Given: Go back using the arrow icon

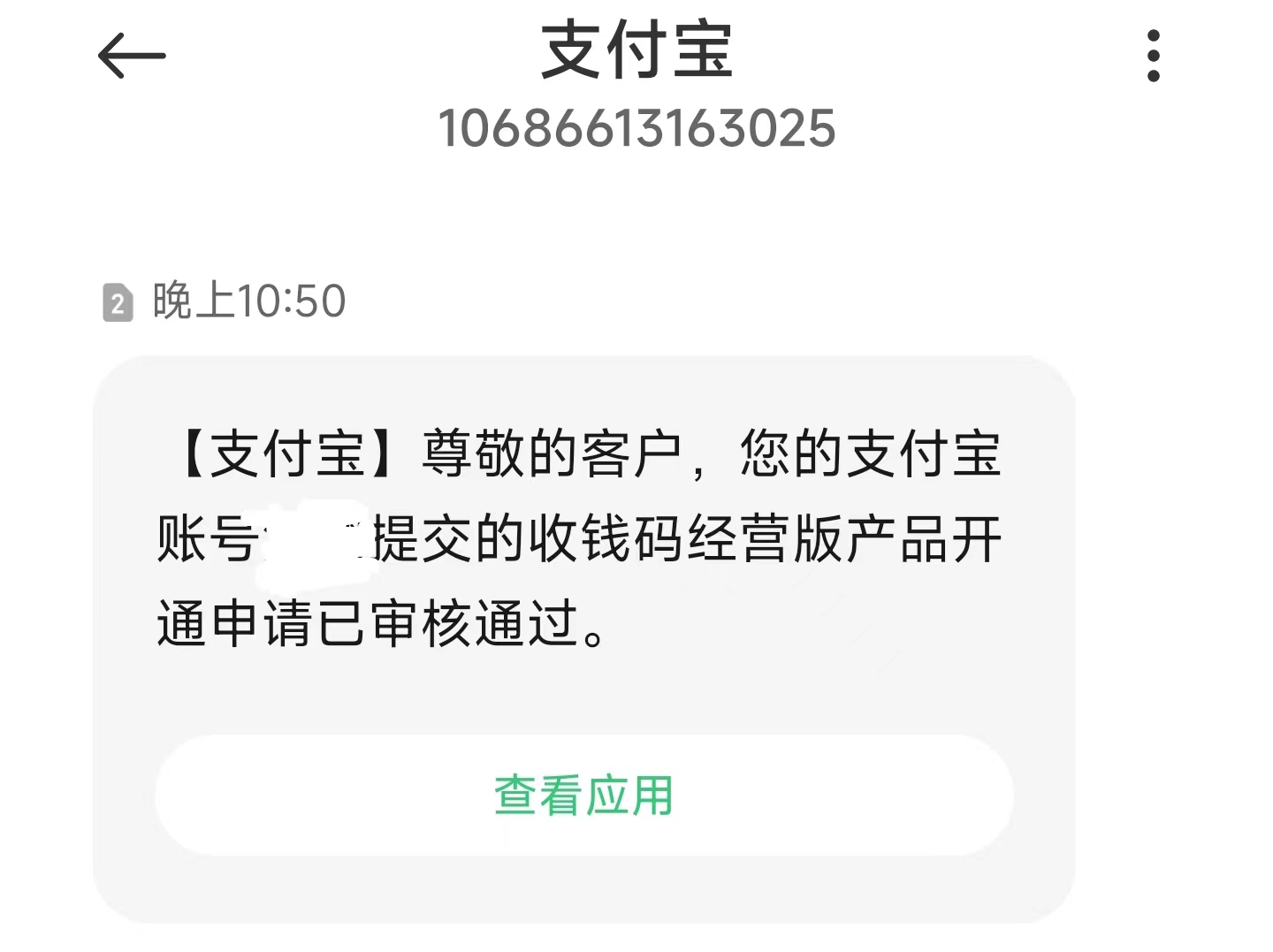Looking at the screenshot, I should point(131,56).
